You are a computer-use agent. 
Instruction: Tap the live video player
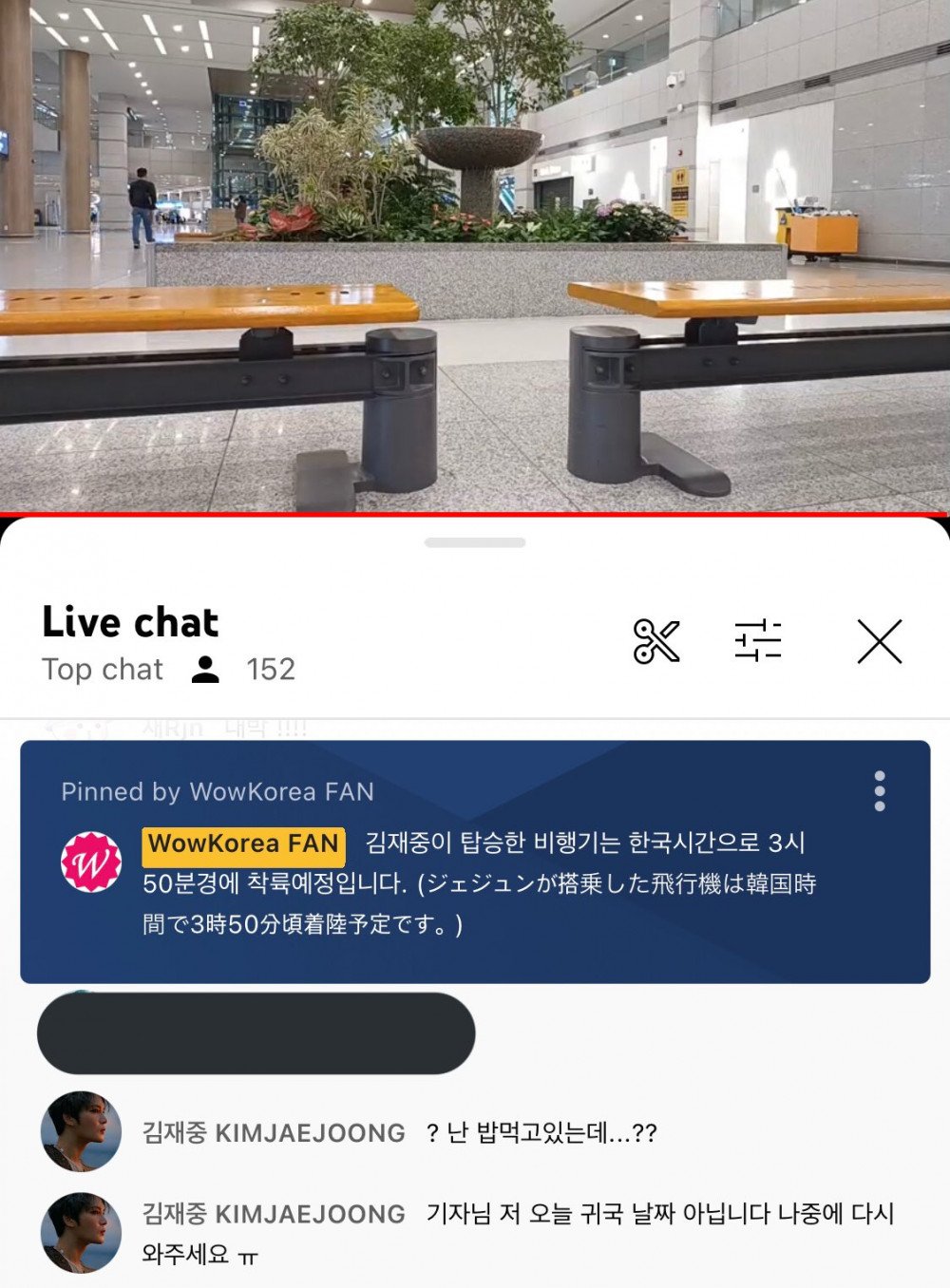tap(475, 256)
